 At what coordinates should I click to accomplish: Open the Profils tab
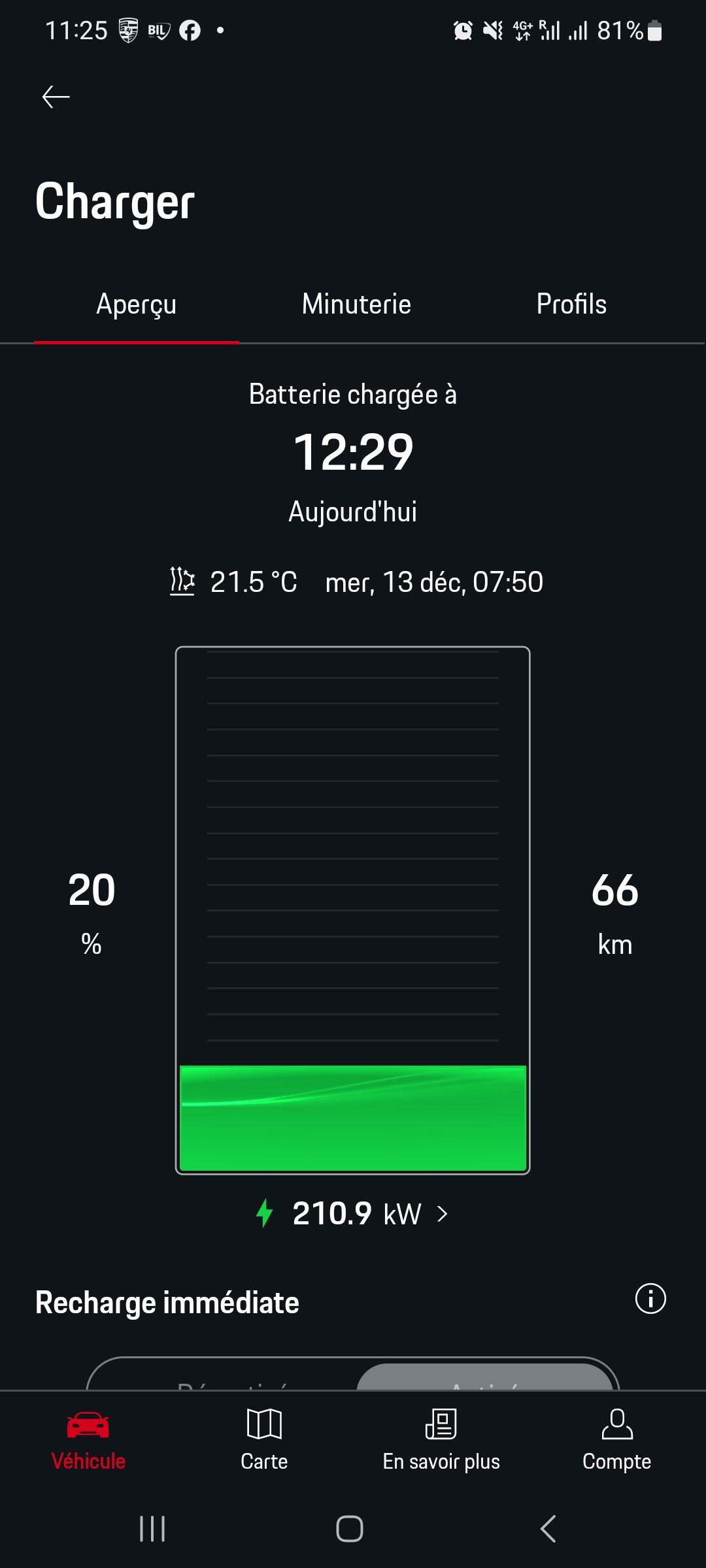[x=571, y=304]
